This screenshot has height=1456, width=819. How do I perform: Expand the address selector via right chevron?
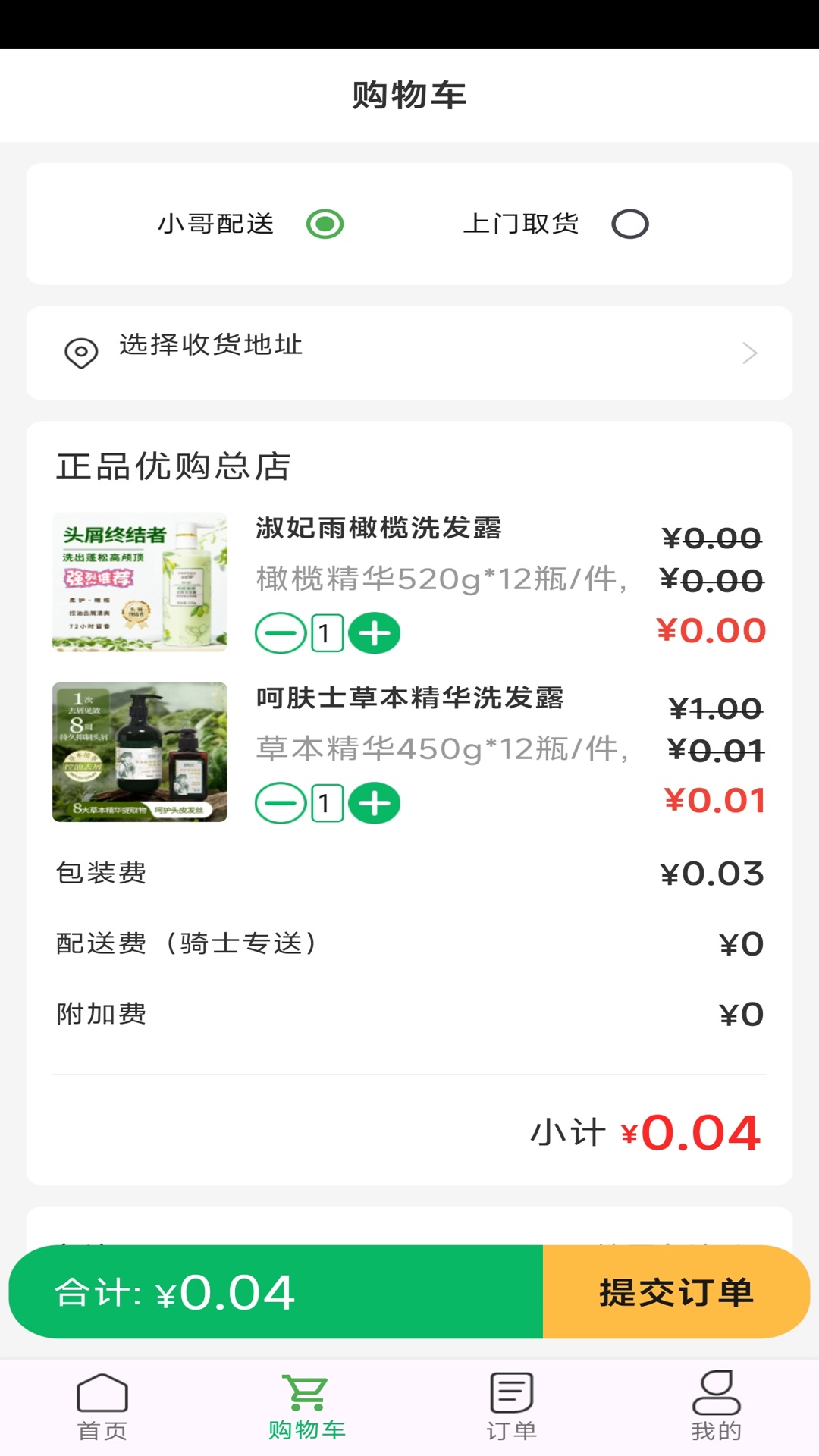click(x=751, y=352)
